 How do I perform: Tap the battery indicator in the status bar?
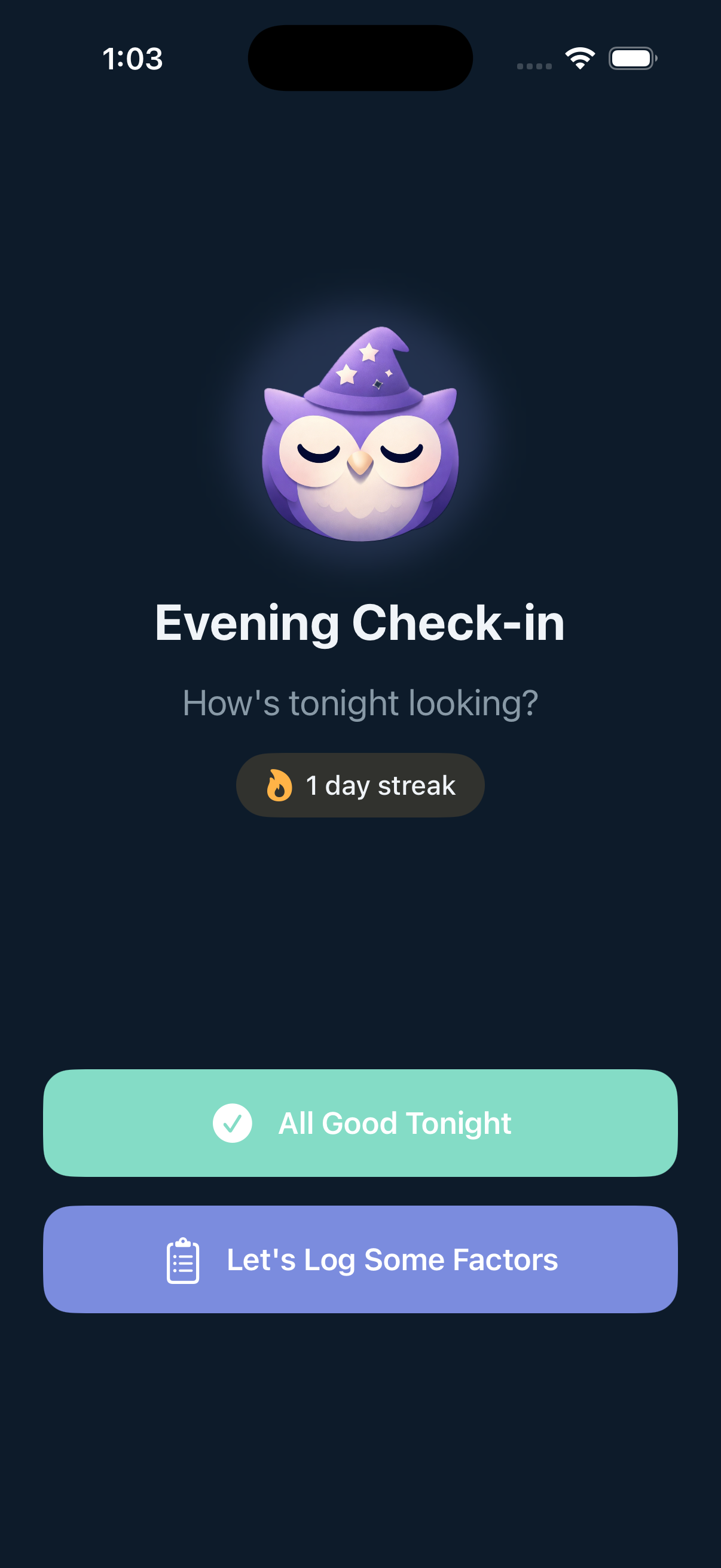632,59
